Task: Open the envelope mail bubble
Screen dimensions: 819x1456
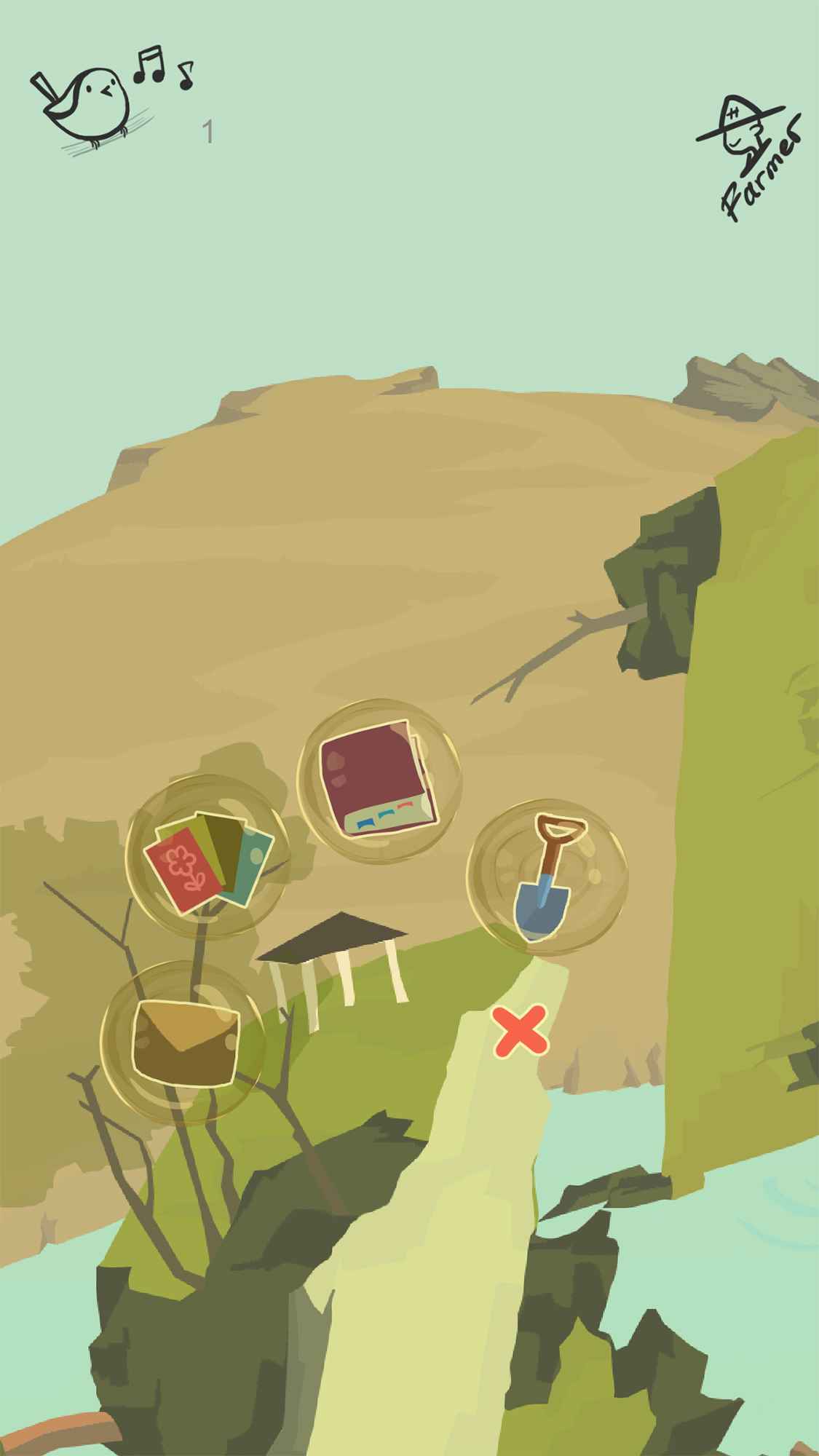Action: pyautogui.click(x=184, y=1042)
